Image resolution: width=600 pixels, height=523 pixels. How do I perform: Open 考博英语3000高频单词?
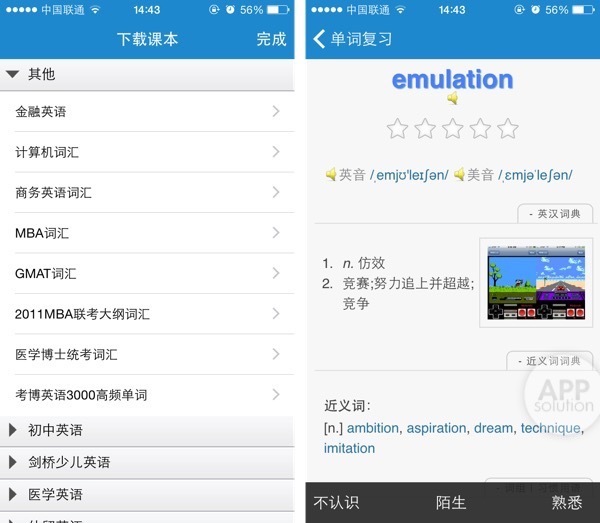[x=146, y=395]
